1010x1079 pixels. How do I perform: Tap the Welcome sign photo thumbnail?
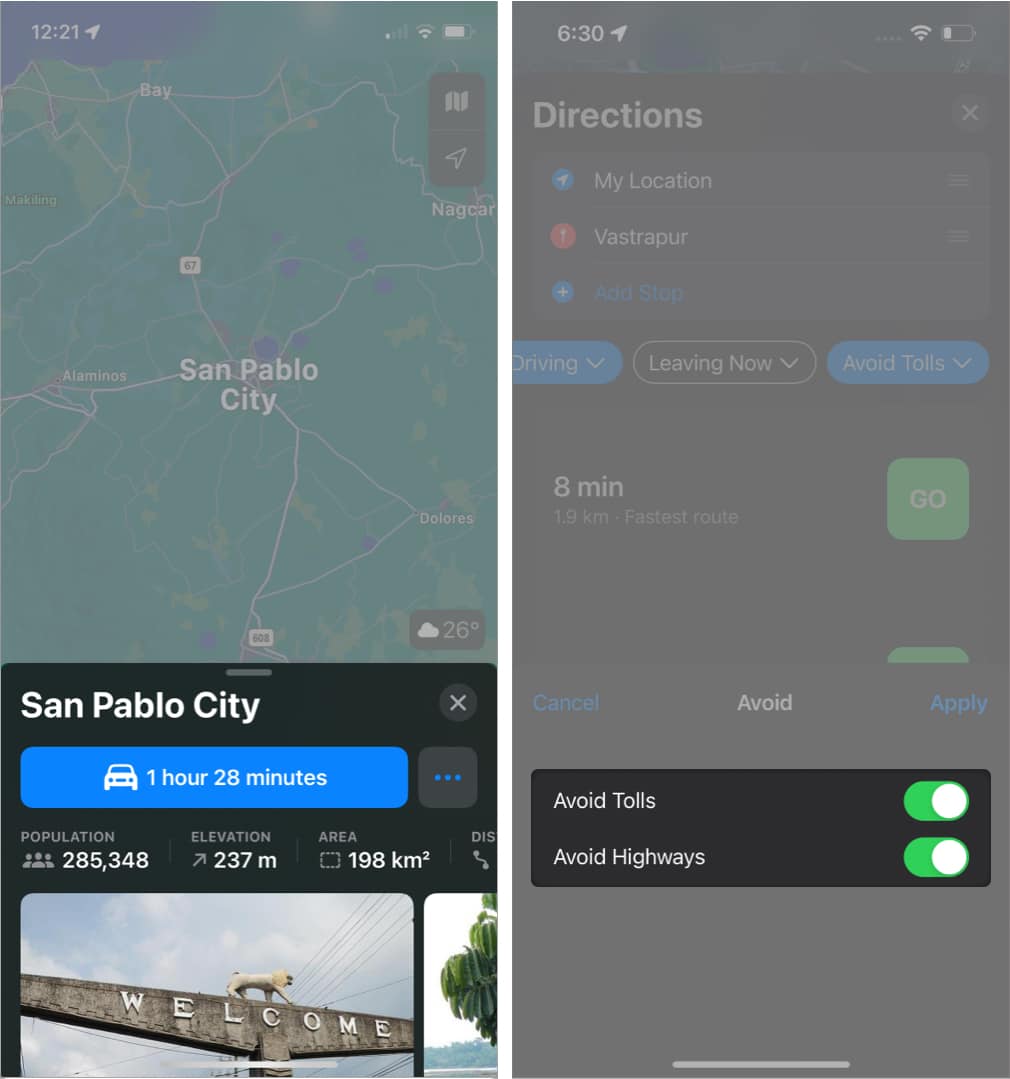[215, 985]
